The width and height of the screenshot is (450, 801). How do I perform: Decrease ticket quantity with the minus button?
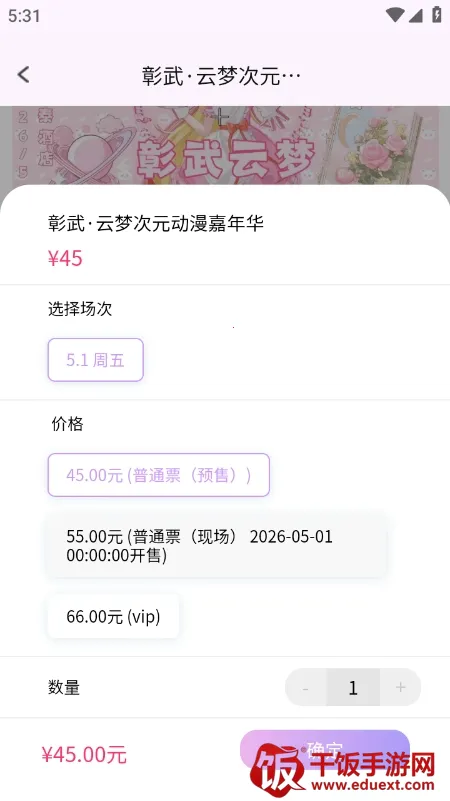[x=305, y=687]
